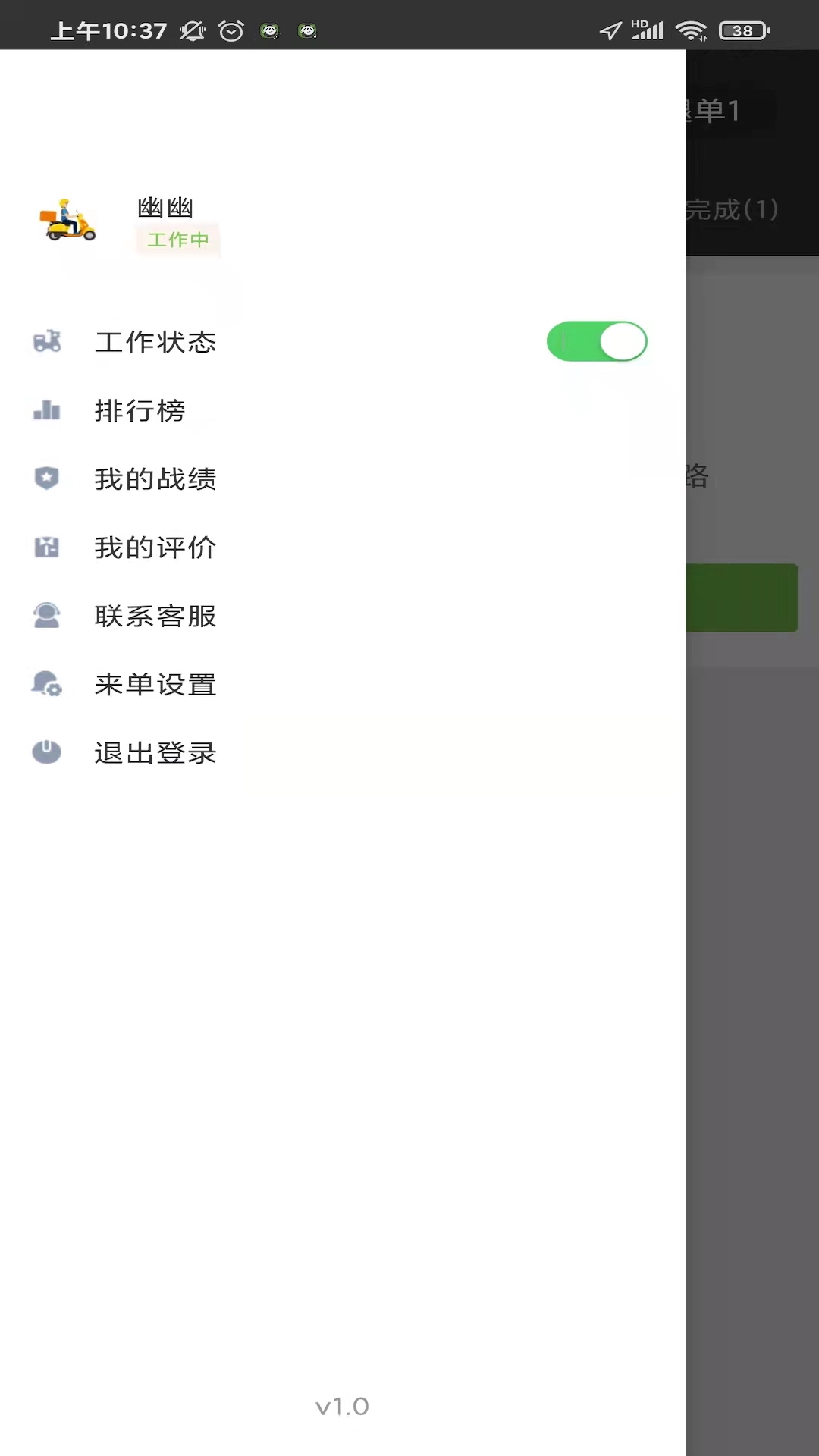Viewport: 819px width, 1456px height.
Task: Select the scooter icon beside 工作状态
Action: pos(47,342)
